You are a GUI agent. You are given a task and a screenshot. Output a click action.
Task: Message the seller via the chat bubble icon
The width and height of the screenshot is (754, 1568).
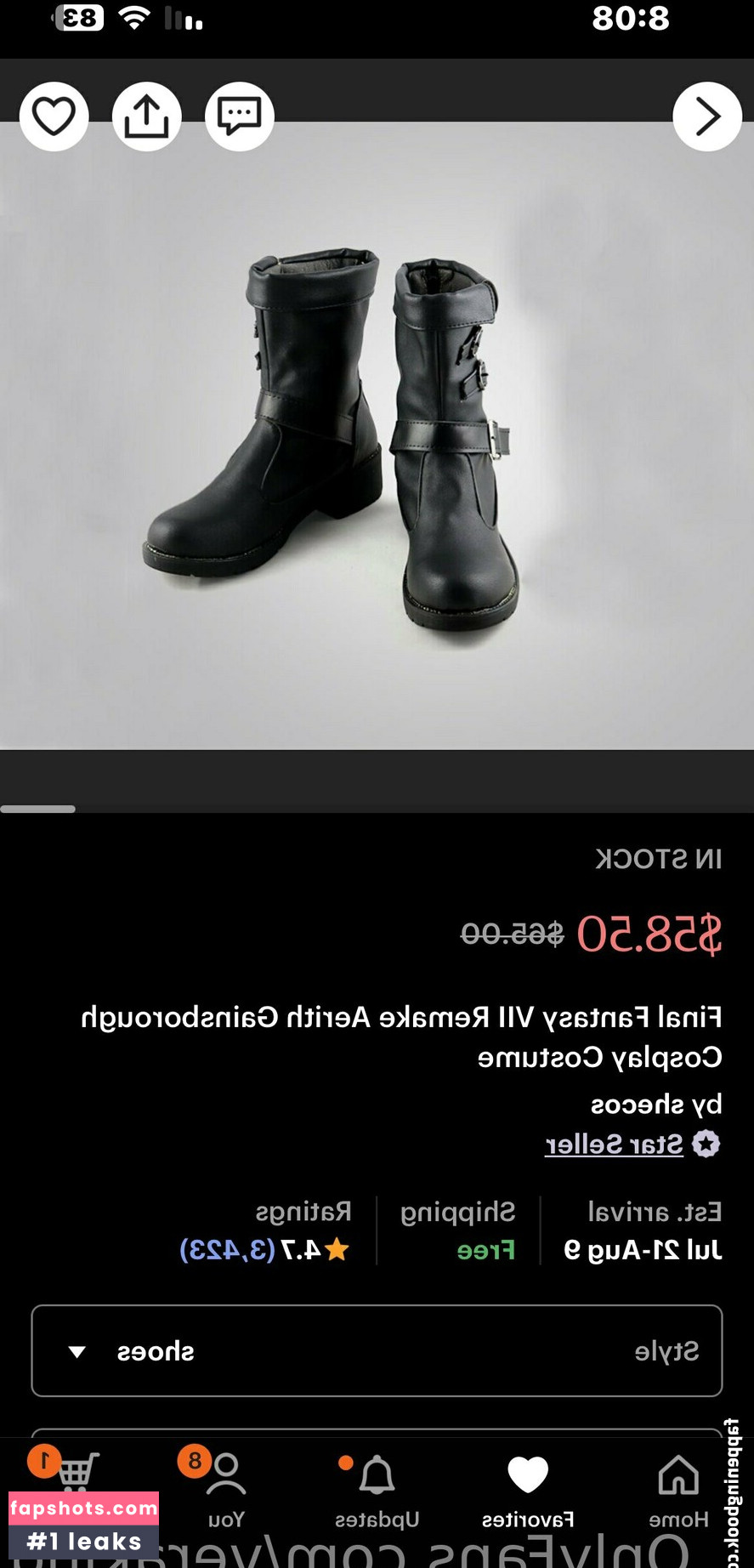(239, 116)
